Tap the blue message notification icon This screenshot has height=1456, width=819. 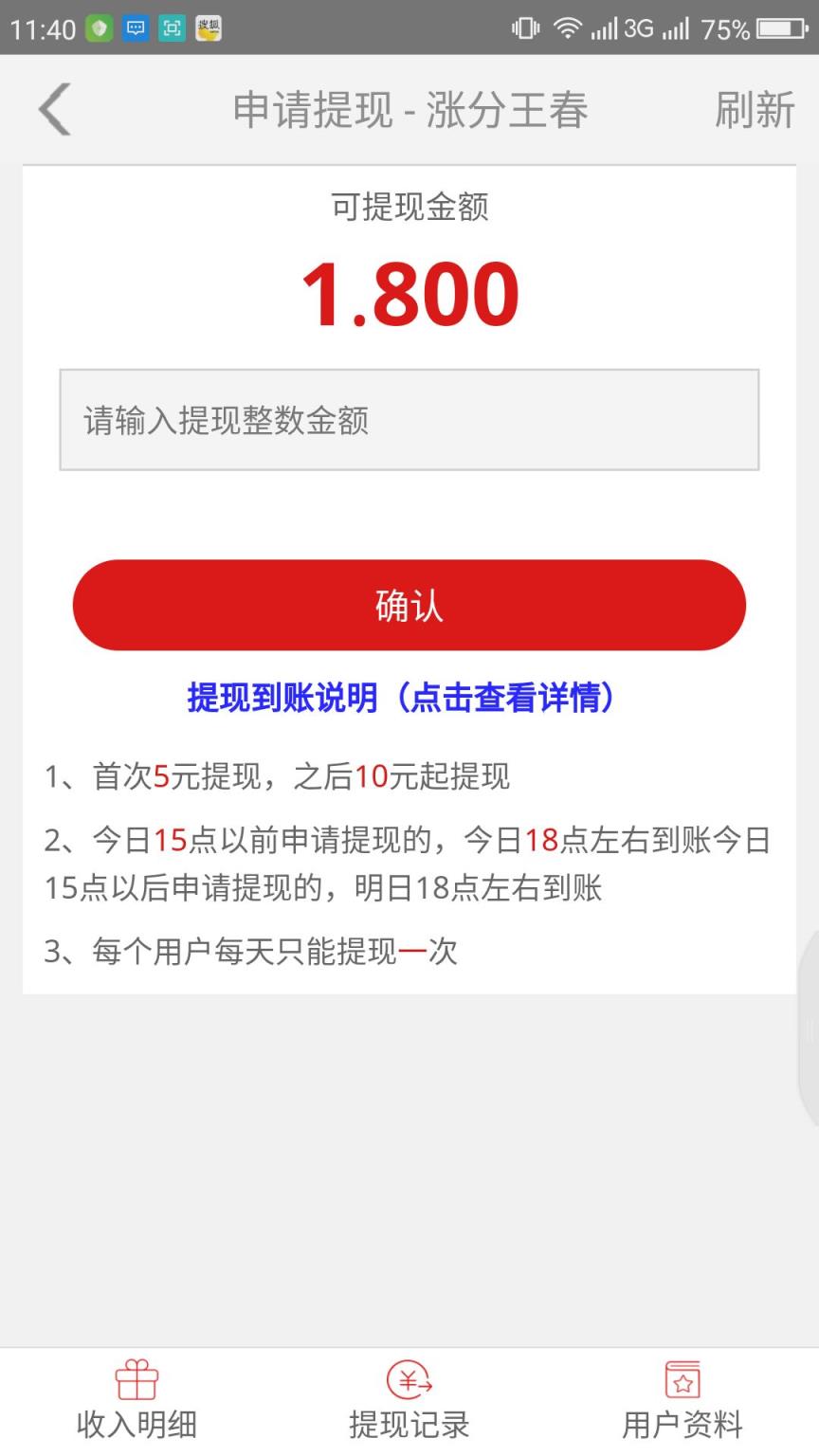click(x=135, y=28)
